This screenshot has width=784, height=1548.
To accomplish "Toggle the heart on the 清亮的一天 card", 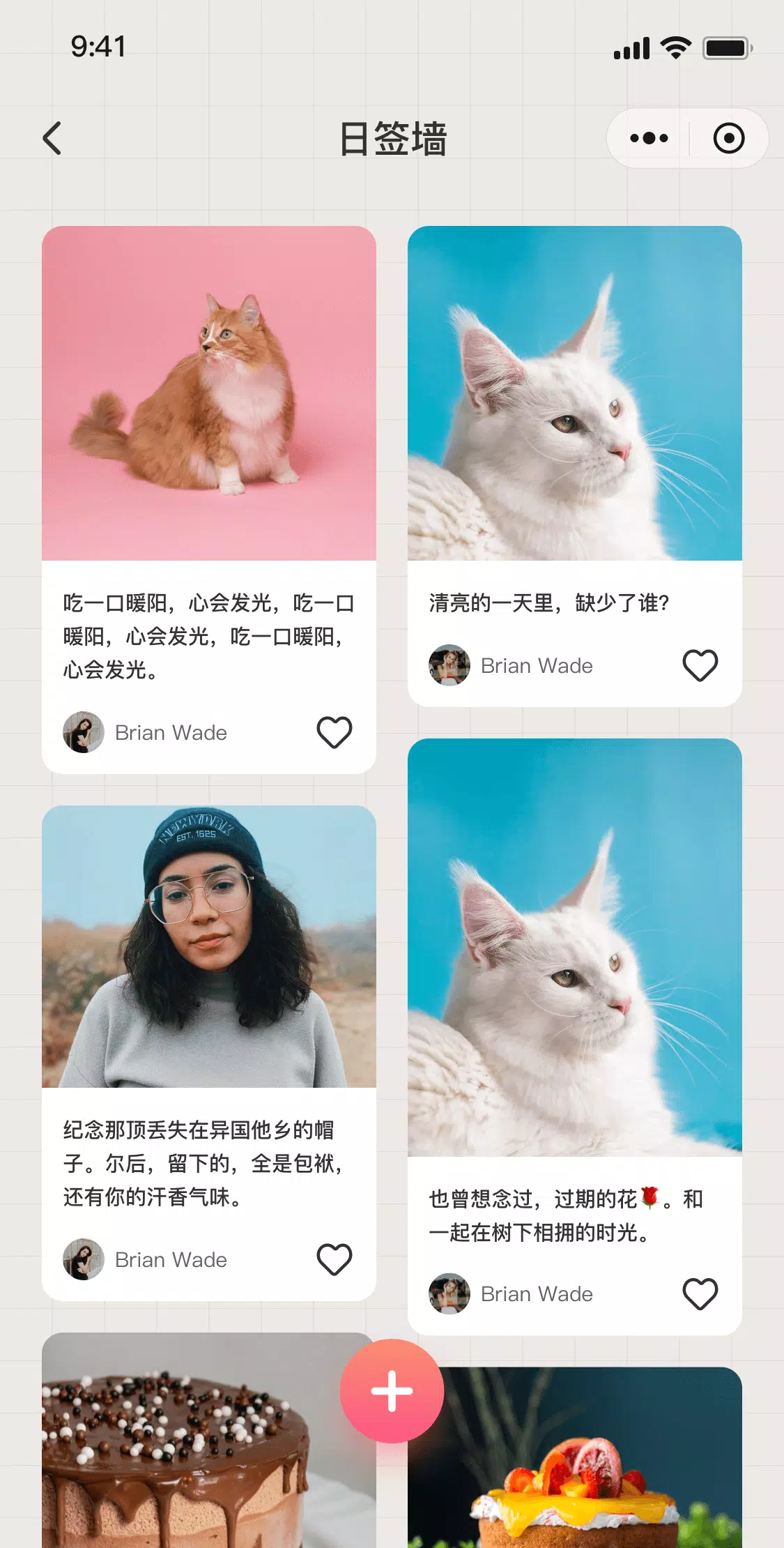I will [x=700, y=665].
